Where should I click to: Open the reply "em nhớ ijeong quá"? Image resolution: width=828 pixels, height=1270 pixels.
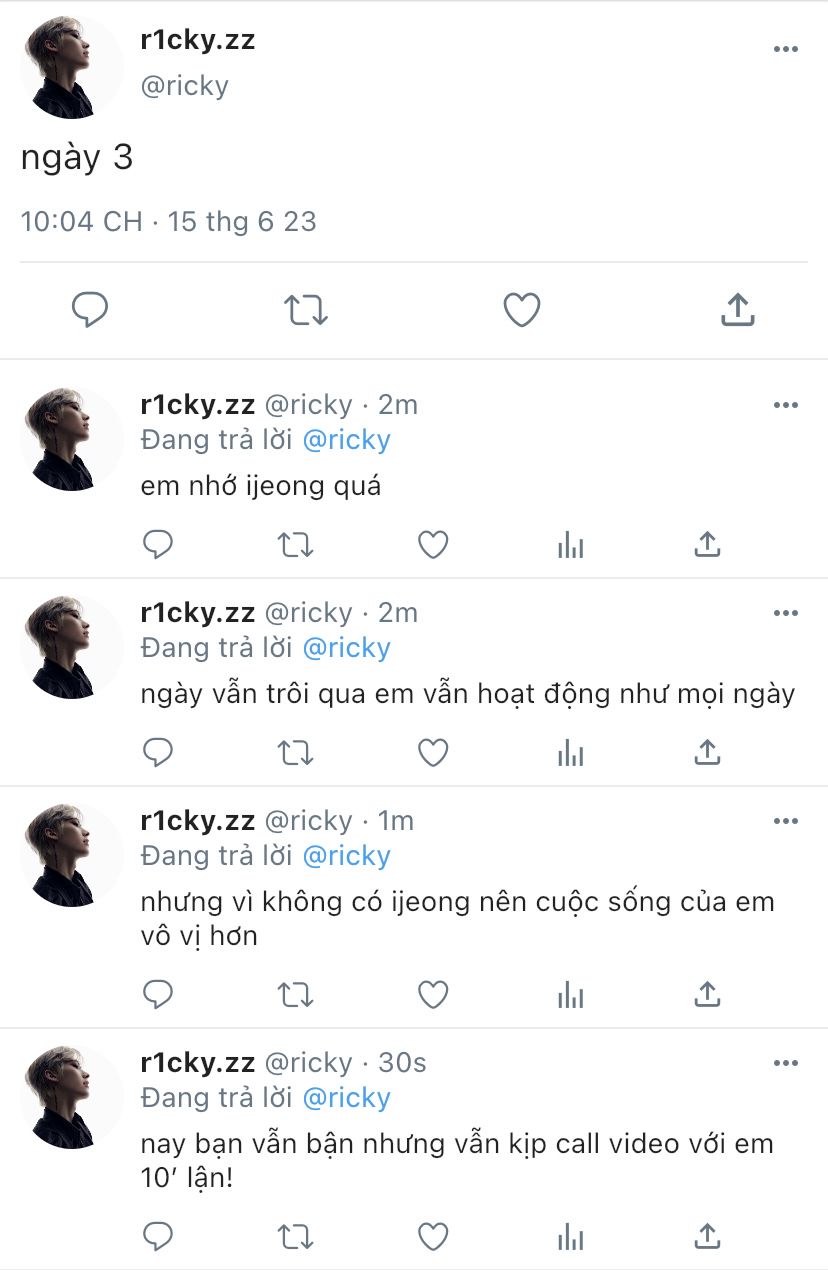(x=261, y=487)
